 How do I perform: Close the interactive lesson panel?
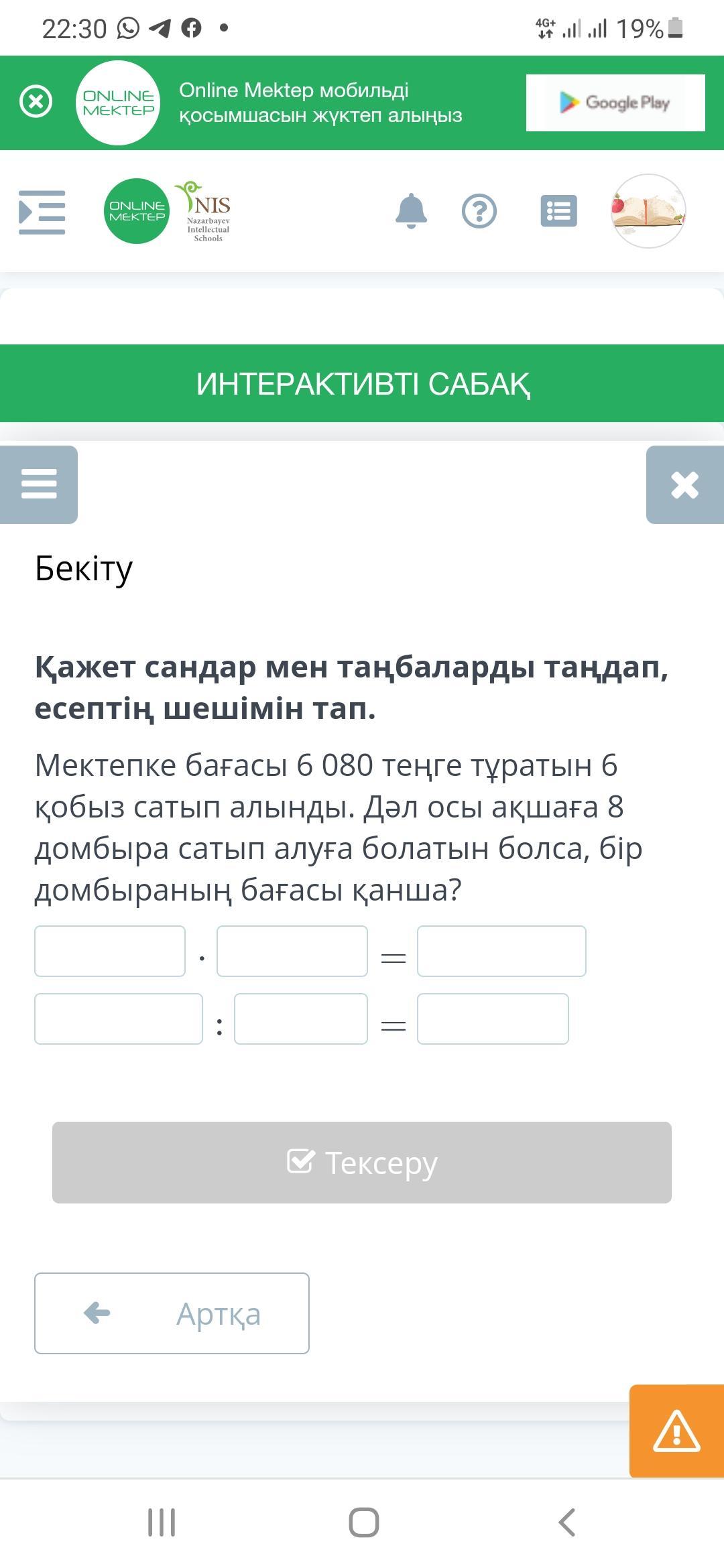(x=685, y=484)
